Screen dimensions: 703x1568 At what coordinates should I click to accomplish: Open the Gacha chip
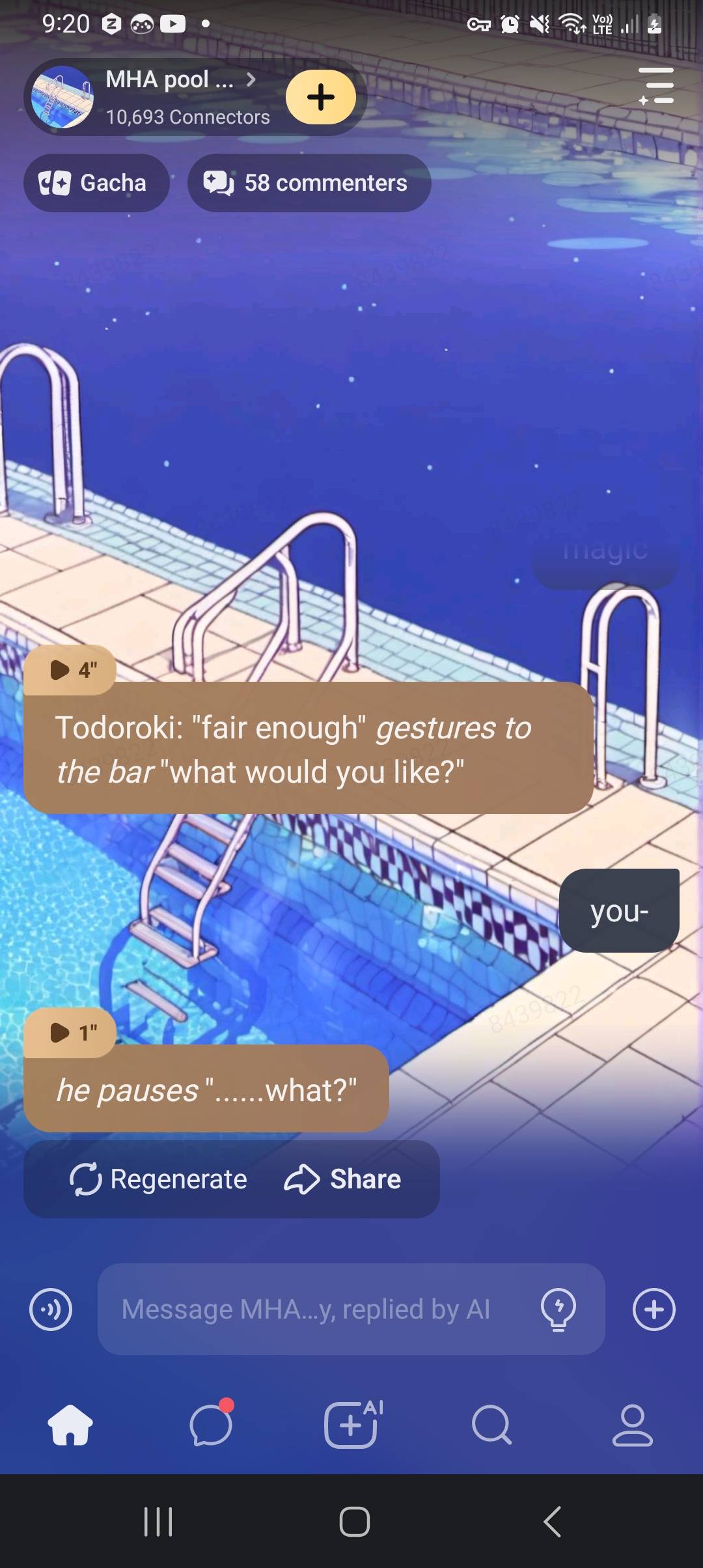click(x=96, y=183)
